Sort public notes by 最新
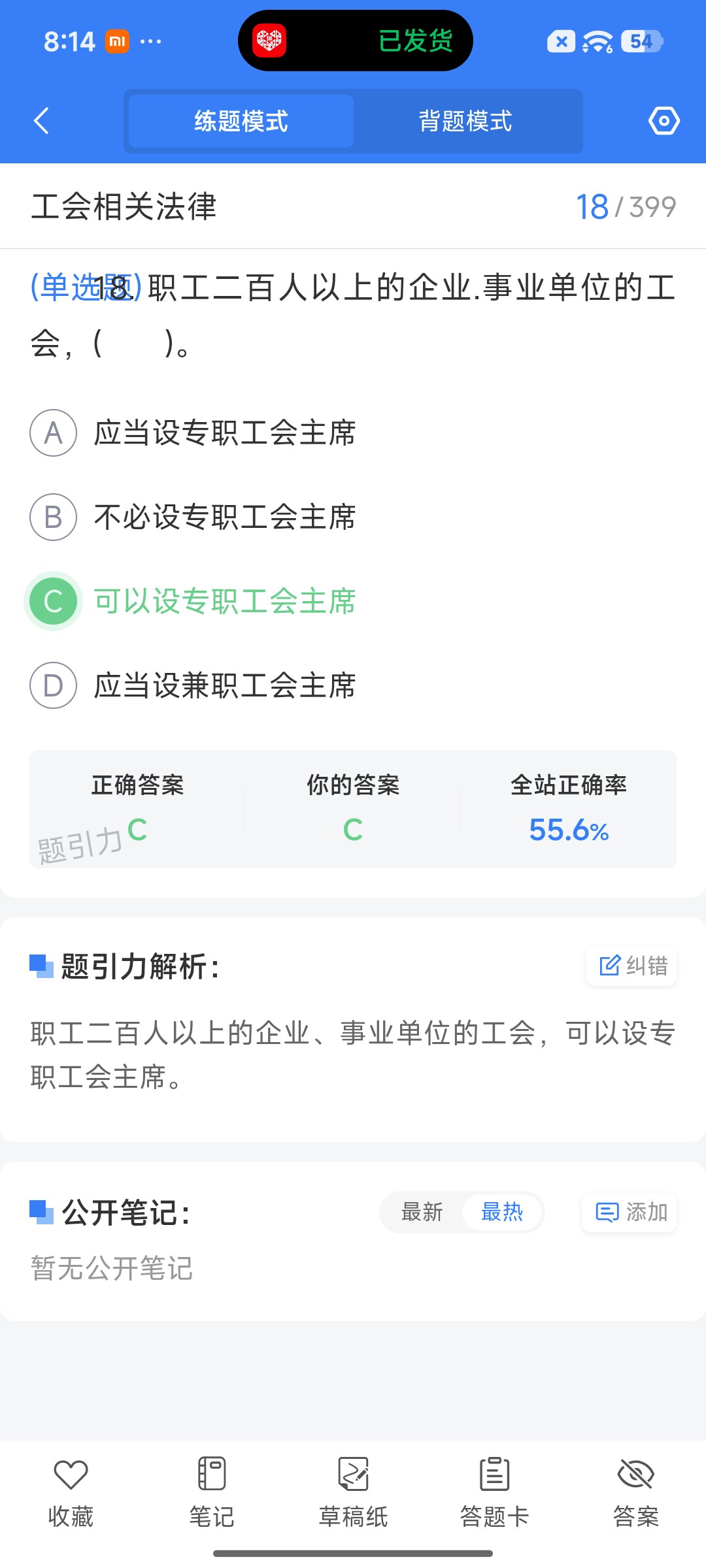Screen dimensions: 706x1568 click(422, 1212)
